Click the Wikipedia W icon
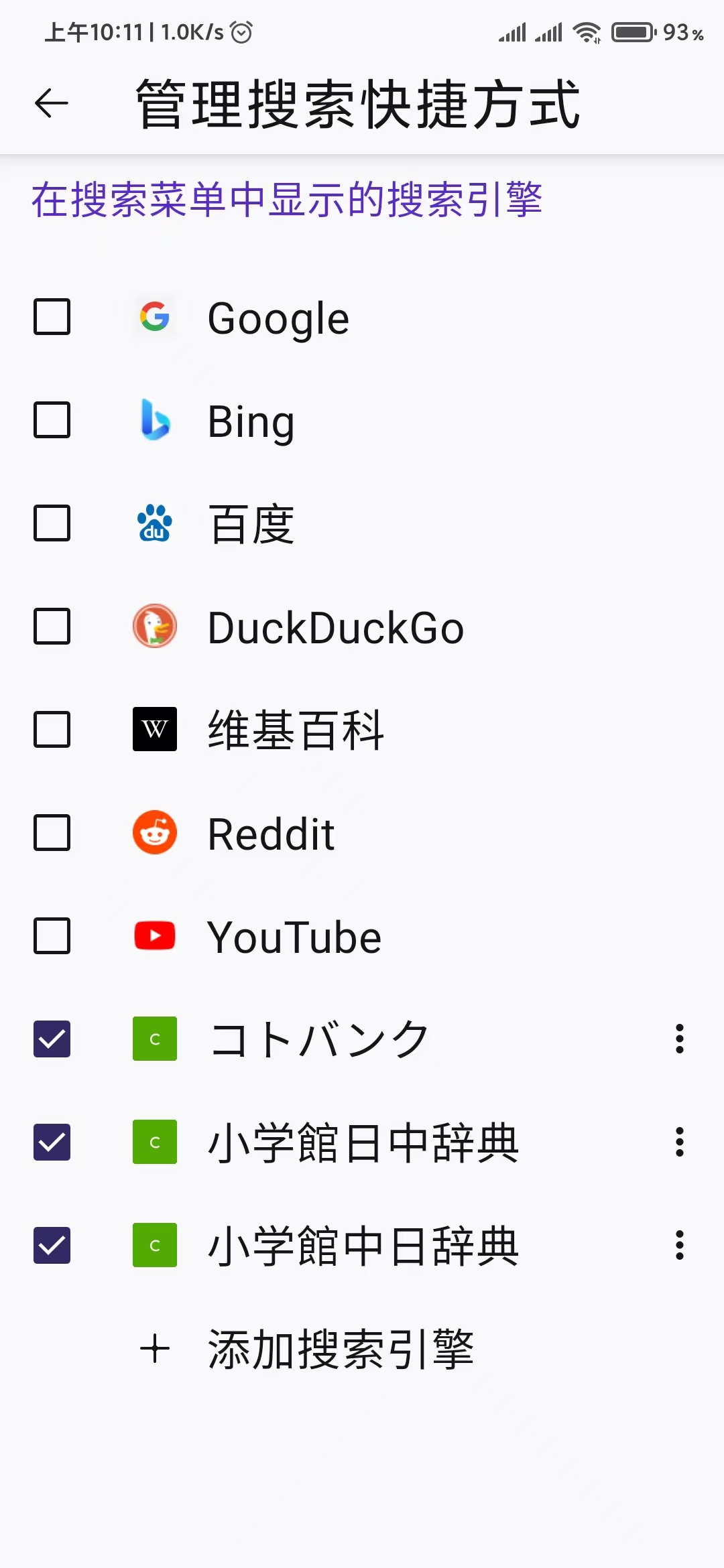This screenshot has width=724, height=1568. coord(154,730)
